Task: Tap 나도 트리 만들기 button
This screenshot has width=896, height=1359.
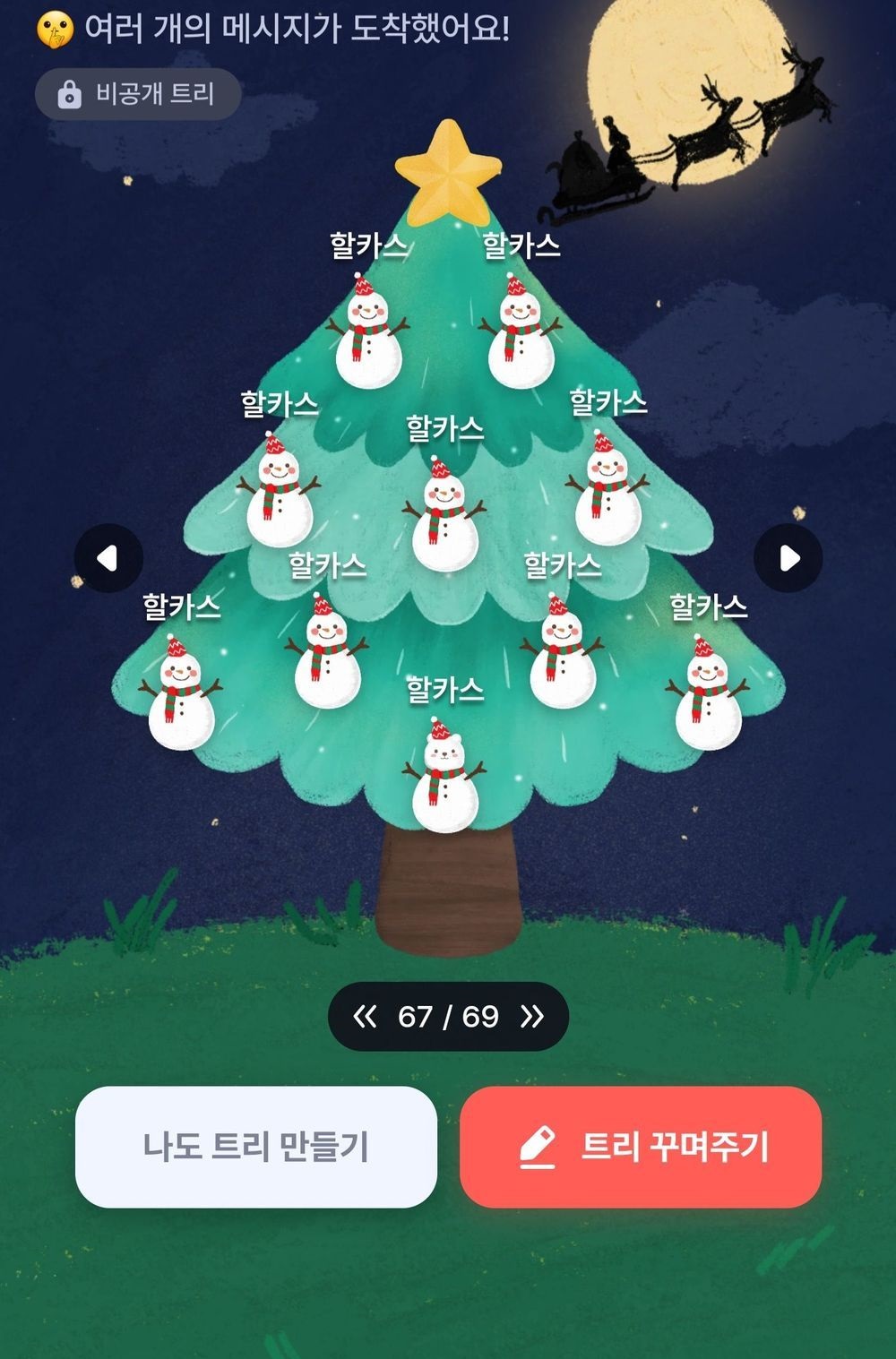Action: click(256, 1147)
